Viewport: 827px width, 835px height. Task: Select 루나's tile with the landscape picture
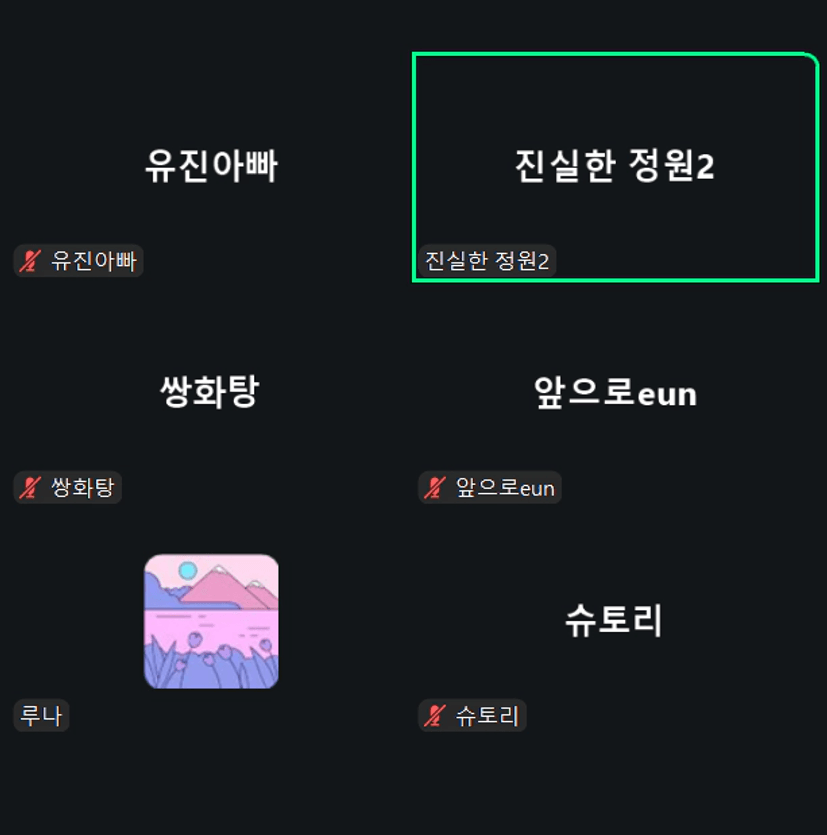pyautogui.click(x=211, y=621)
